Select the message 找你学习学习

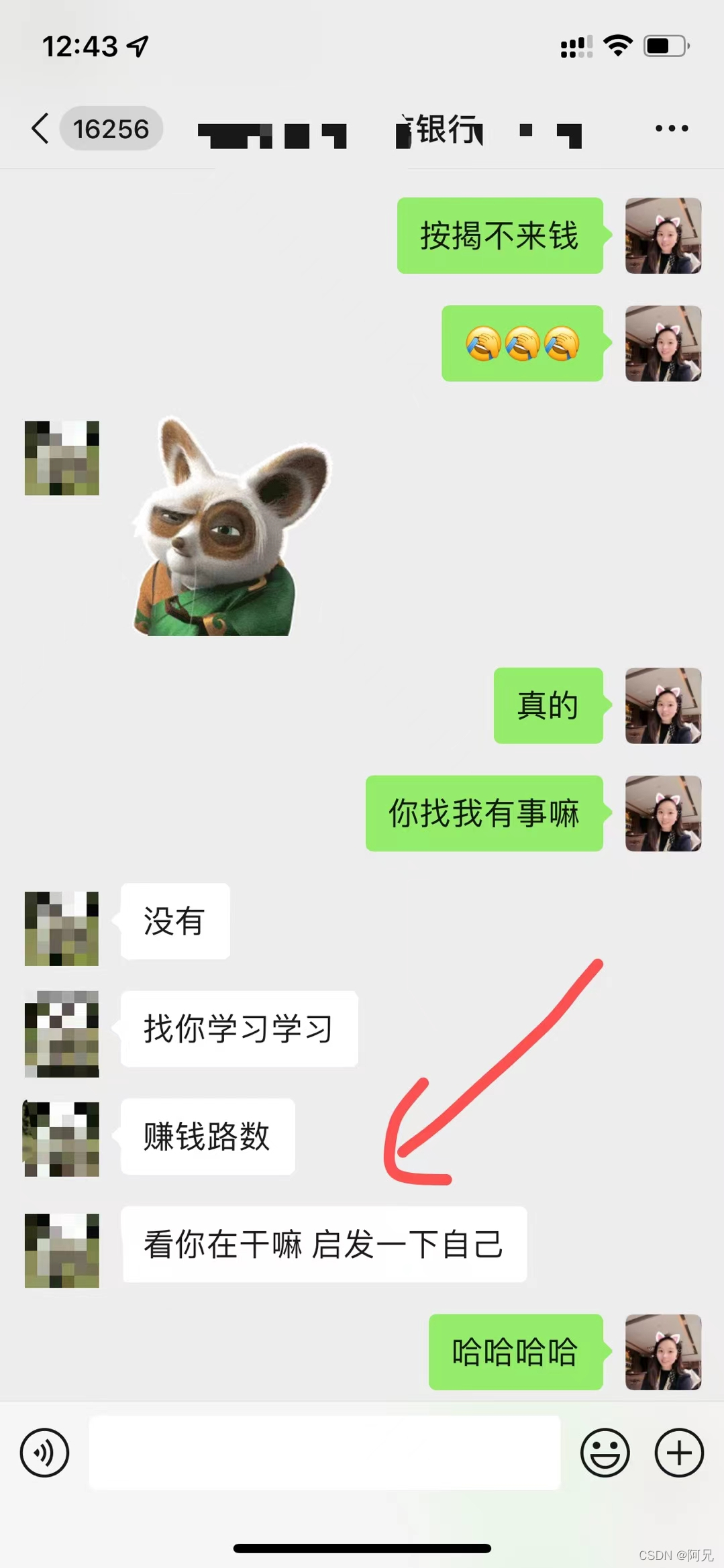(x=238, y=1030)
